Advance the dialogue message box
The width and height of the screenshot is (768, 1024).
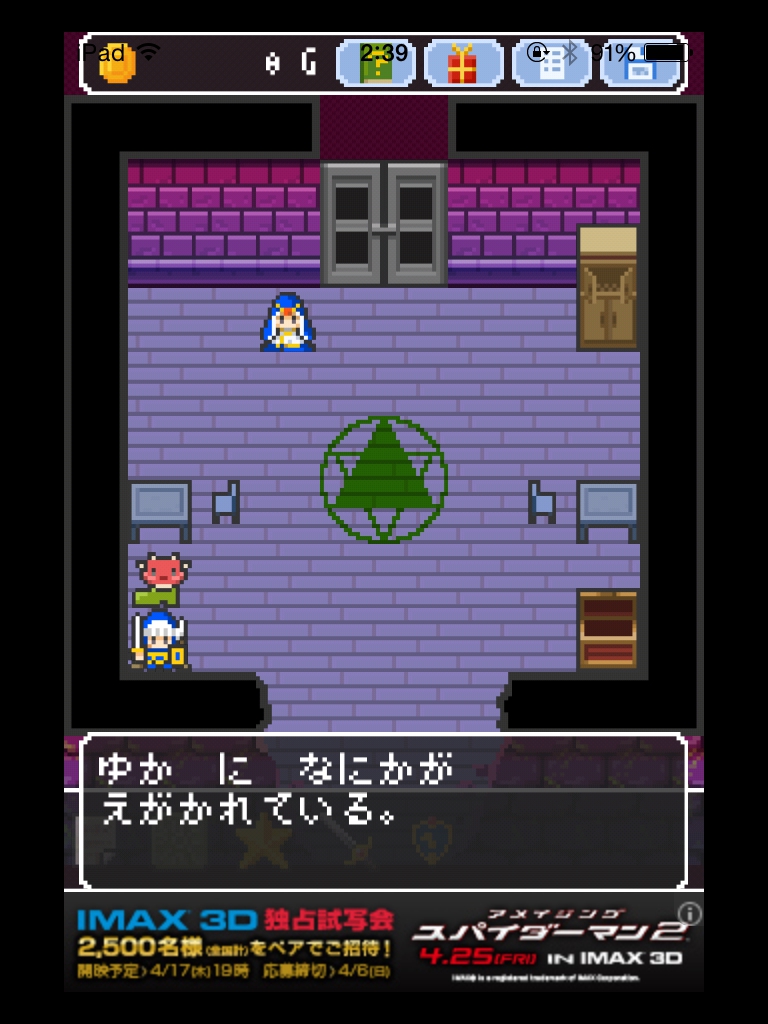click(383, 811)
